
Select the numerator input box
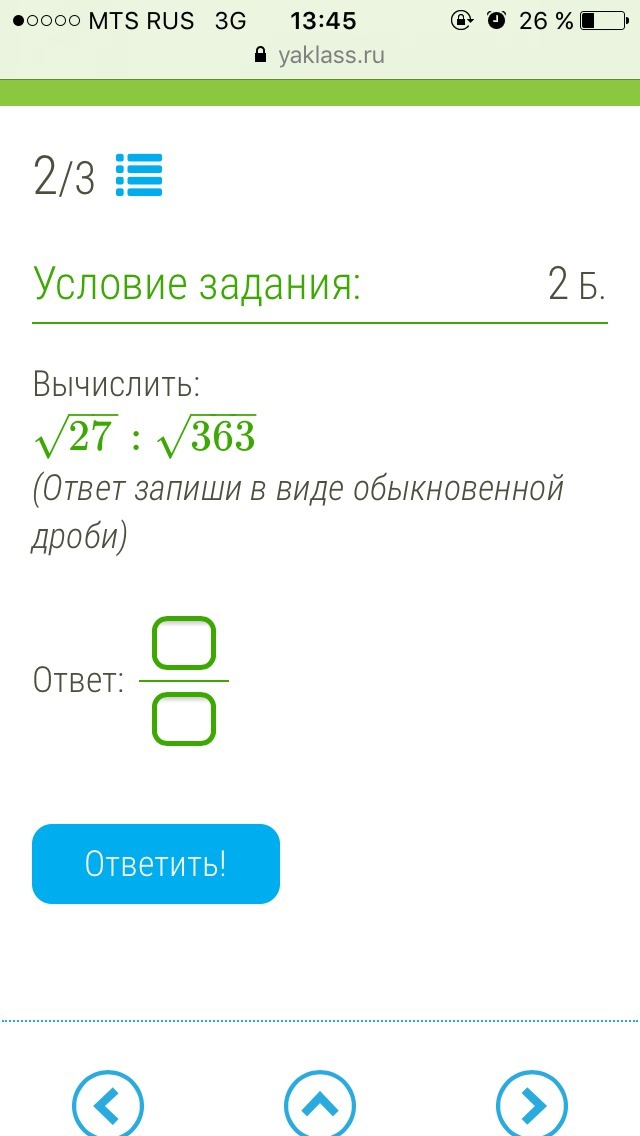pyautogui.click(x=184, y=643)
